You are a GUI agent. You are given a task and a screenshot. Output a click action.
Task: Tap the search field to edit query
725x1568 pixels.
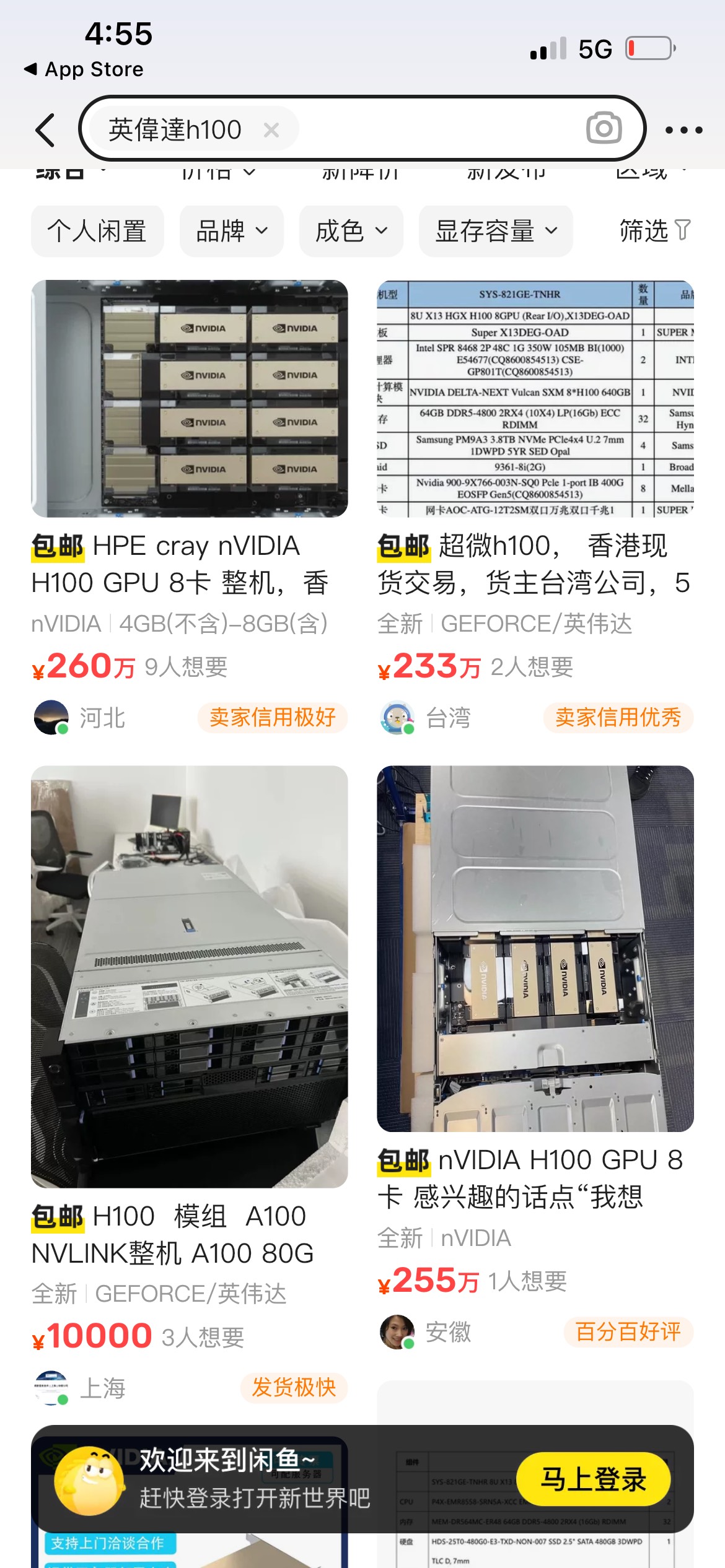pyautogui.click(x=434, y=129)
